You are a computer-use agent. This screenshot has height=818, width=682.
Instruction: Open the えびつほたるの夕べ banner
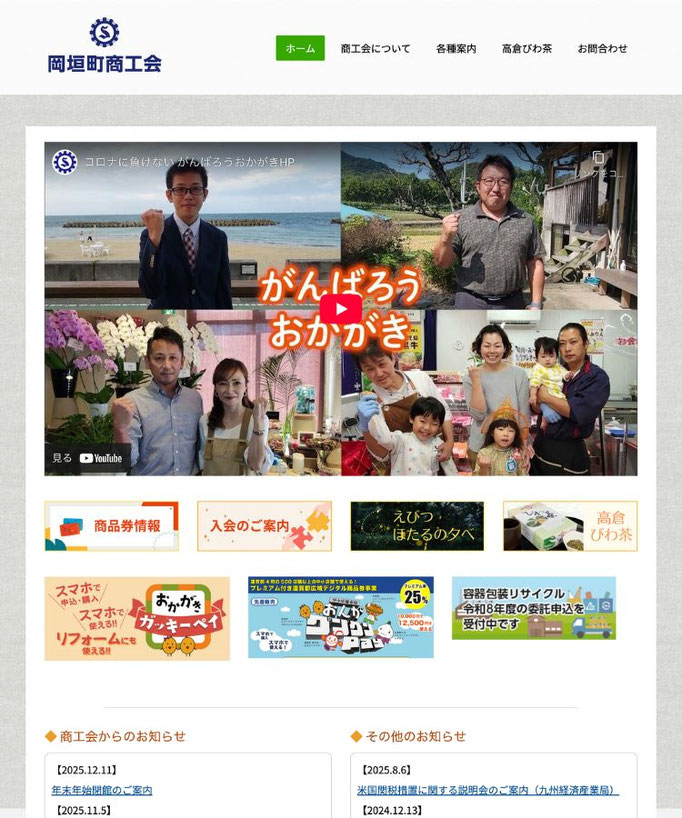417,526
